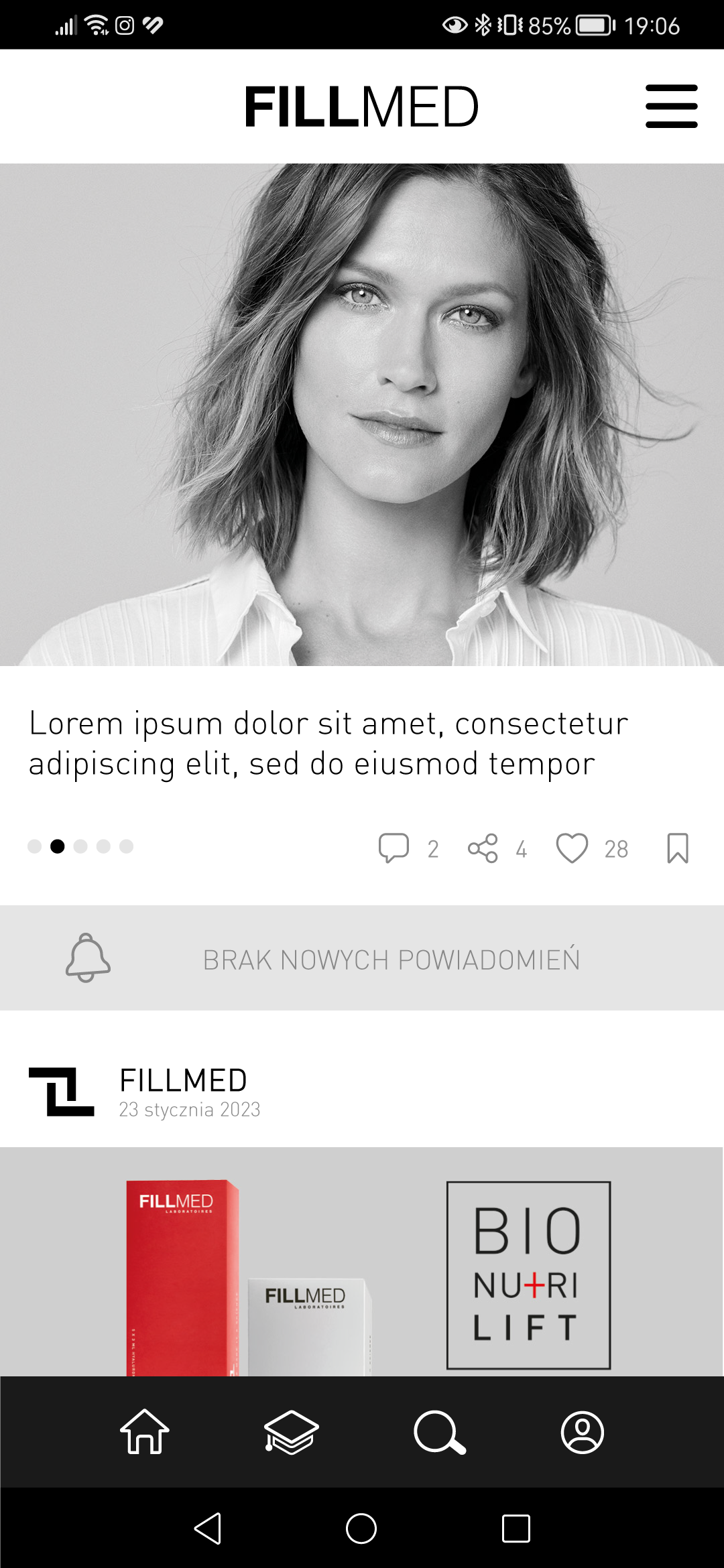The image size is (724, 1568).
Task: Open the Lorem ipsum featured article image
Action: (x=362, y=414)
